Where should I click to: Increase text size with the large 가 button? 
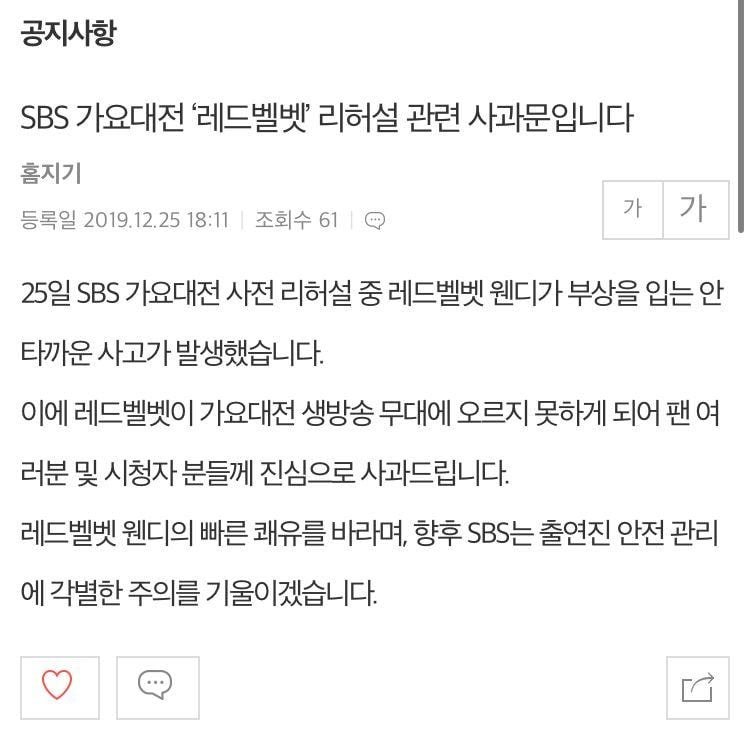[692, 209]
